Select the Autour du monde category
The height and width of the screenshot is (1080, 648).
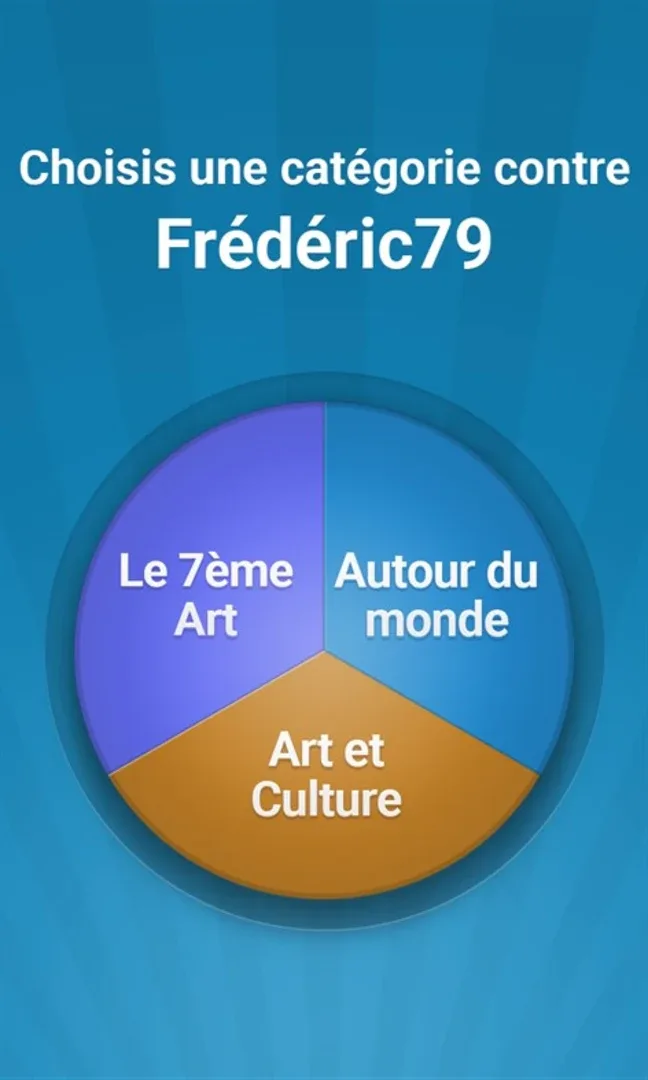[437, 595]
